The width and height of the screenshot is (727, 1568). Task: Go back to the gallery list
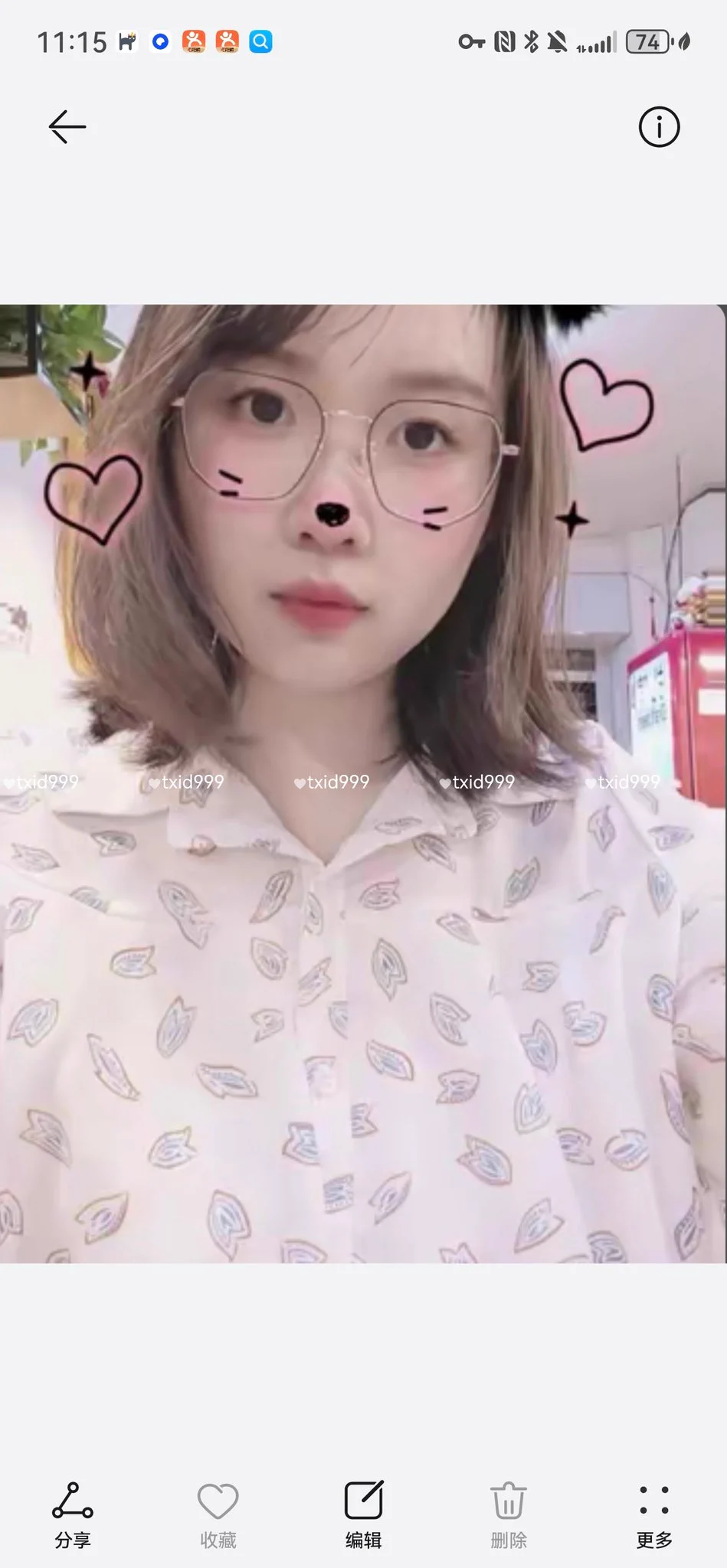pos(67,127)
